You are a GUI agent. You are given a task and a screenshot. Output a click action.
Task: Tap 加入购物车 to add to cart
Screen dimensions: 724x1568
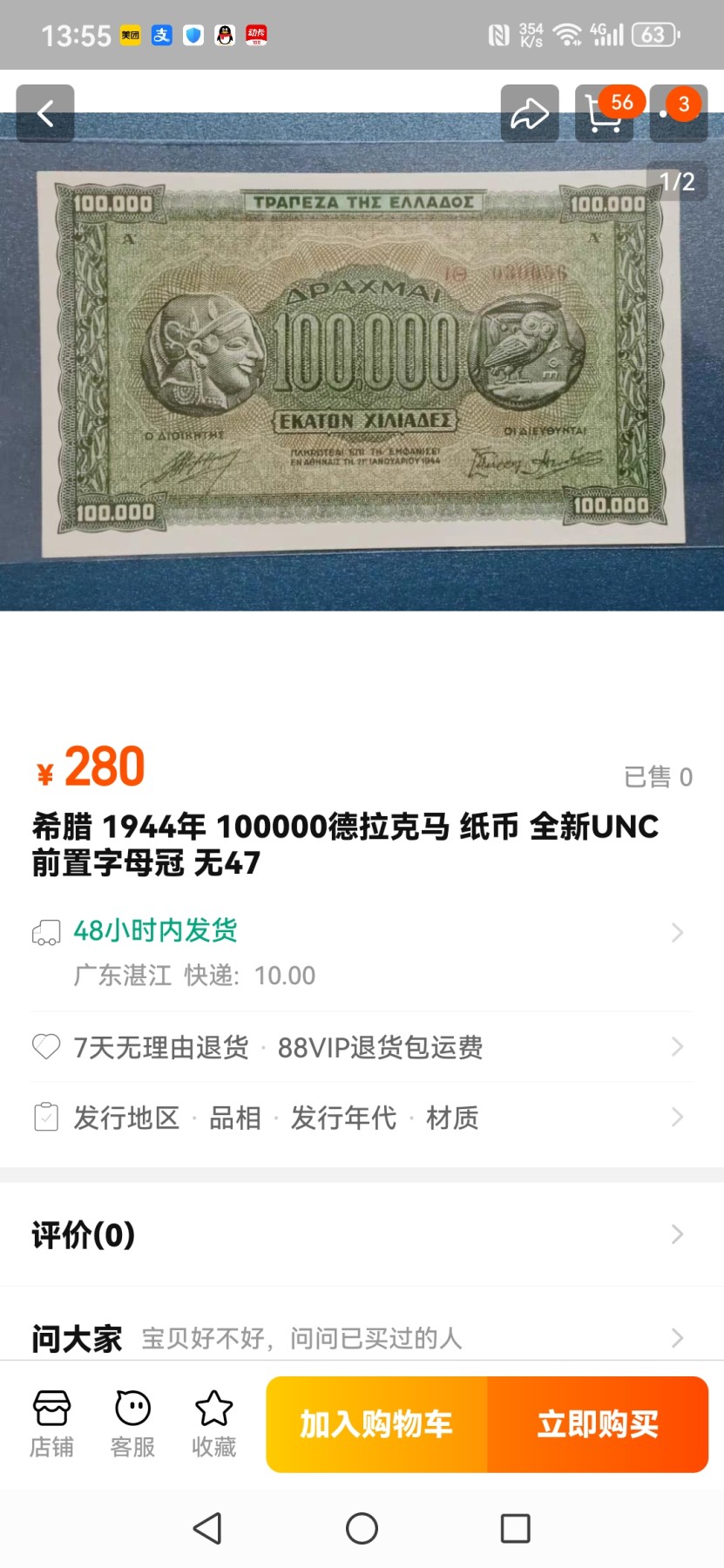point(376,1424)
